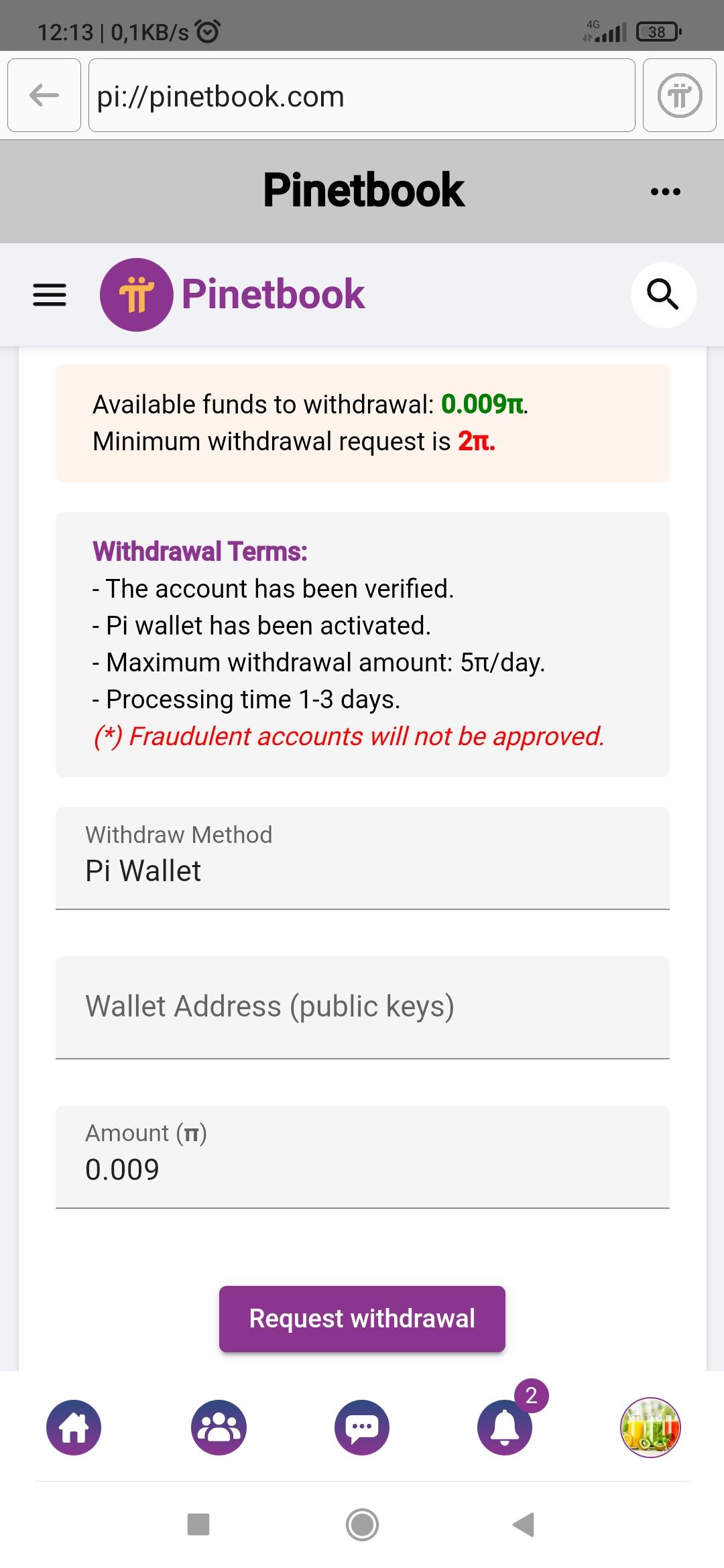Check the notifications bell
Screen dimensions: 724x1568
tap(505, 1427)
